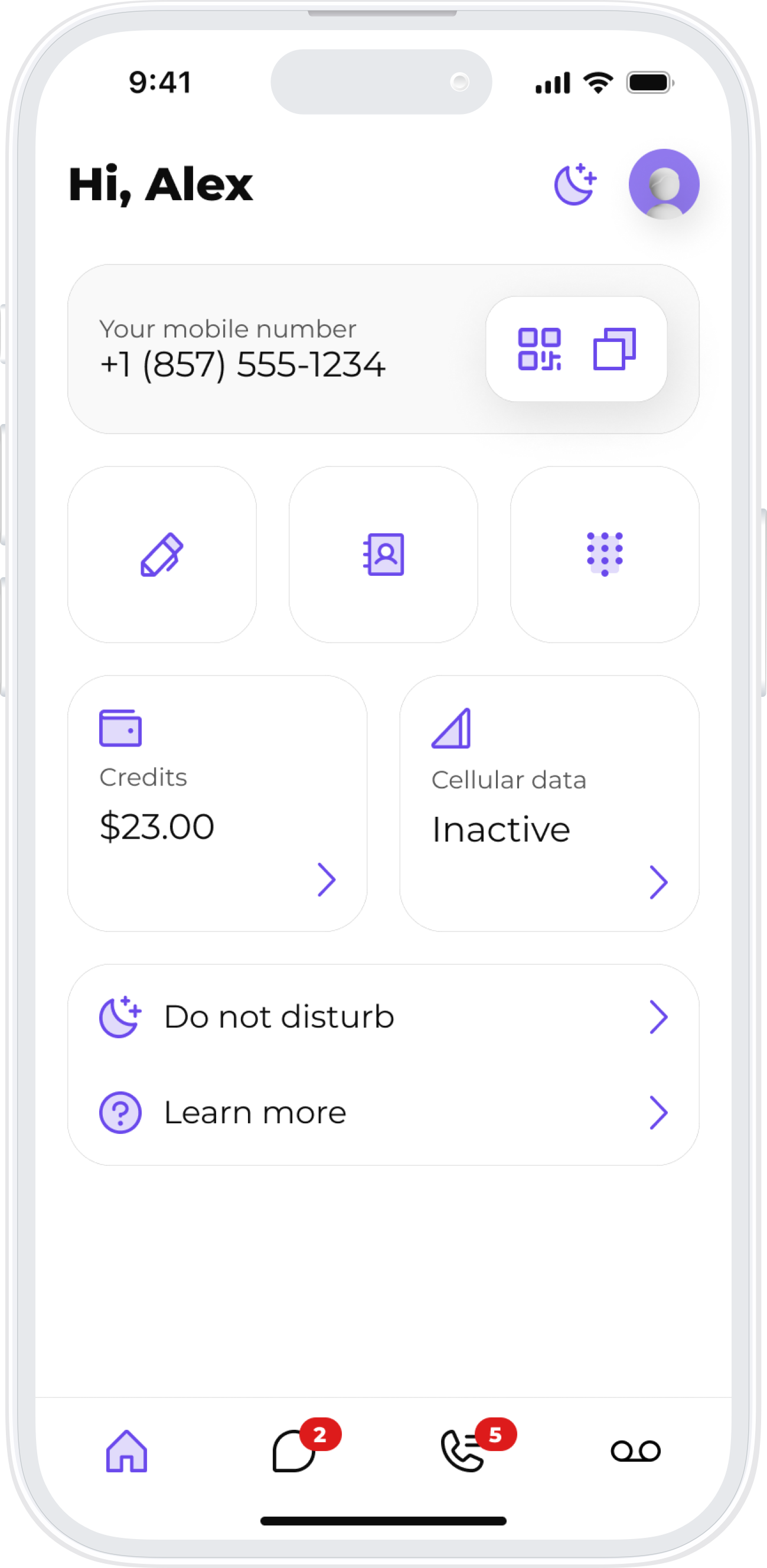
Task: Open the dial pad tile
Action: coord(605,554)
